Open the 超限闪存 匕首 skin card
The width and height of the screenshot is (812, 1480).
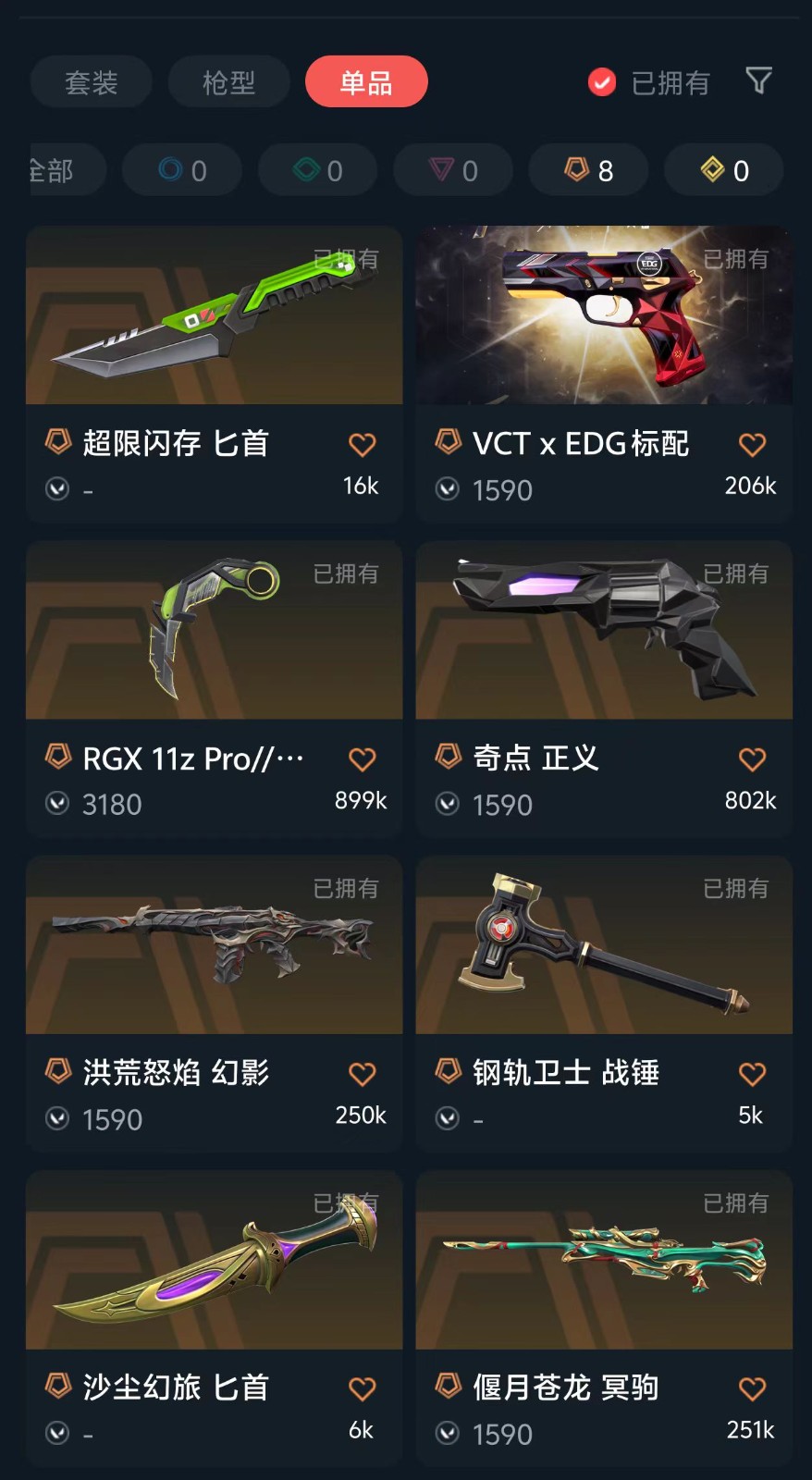pos(215,375)
